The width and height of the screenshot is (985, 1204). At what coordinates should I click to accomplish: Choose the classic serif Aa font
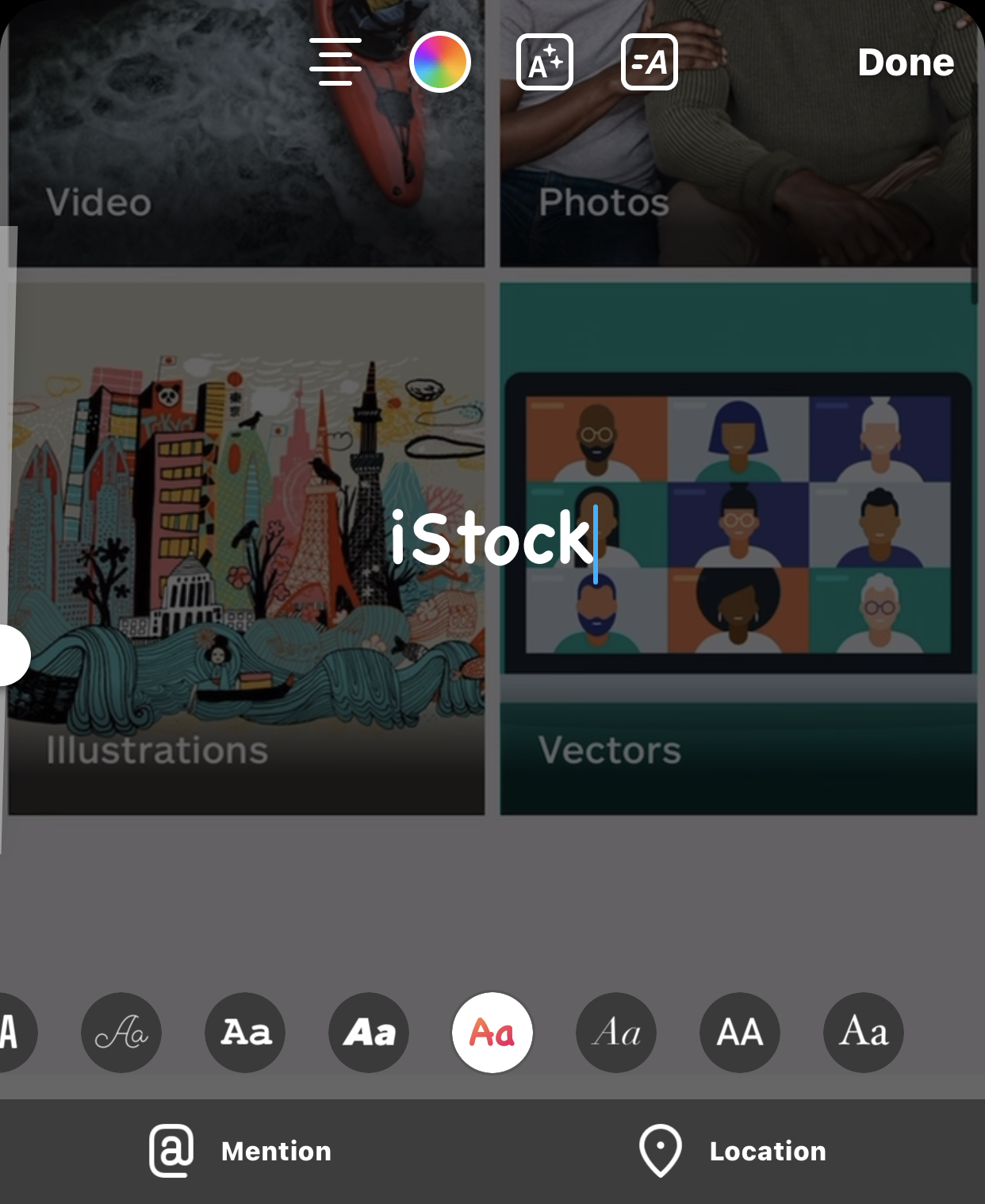pos(864,1033)
